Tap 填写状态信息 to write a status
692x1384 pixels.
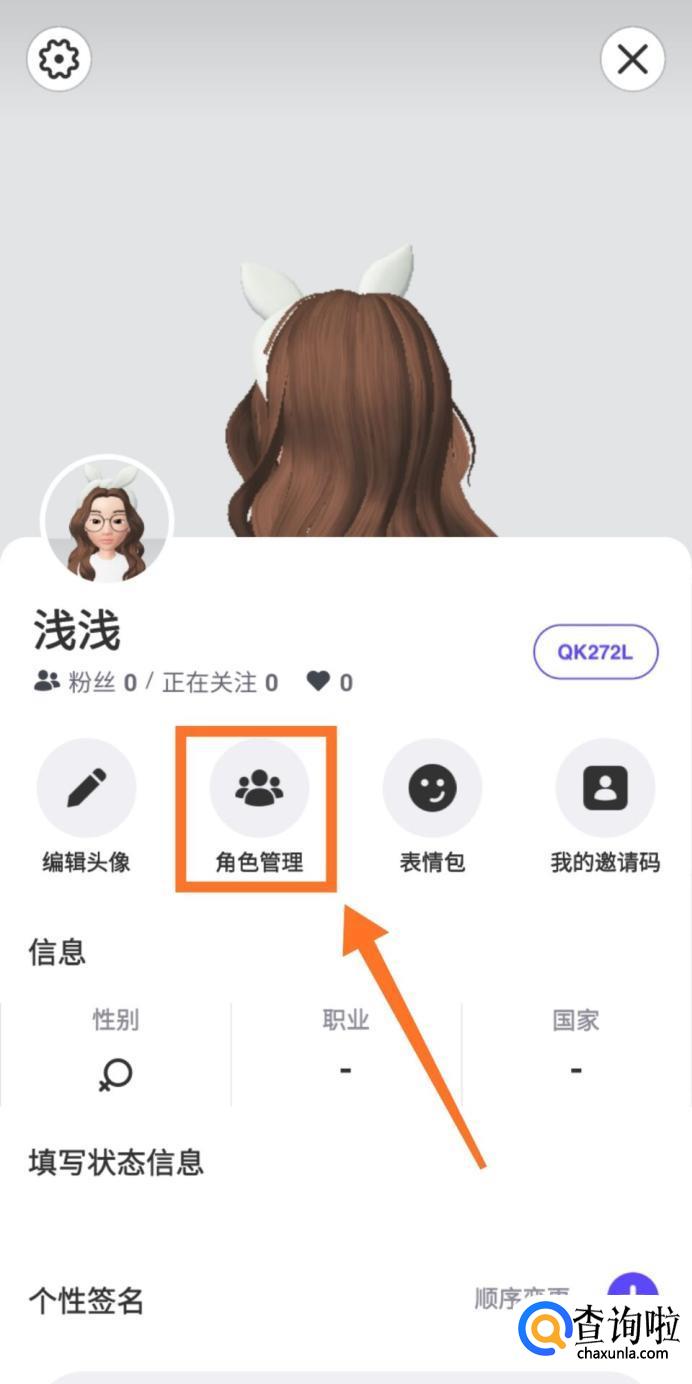click(x=116, y=1163)
